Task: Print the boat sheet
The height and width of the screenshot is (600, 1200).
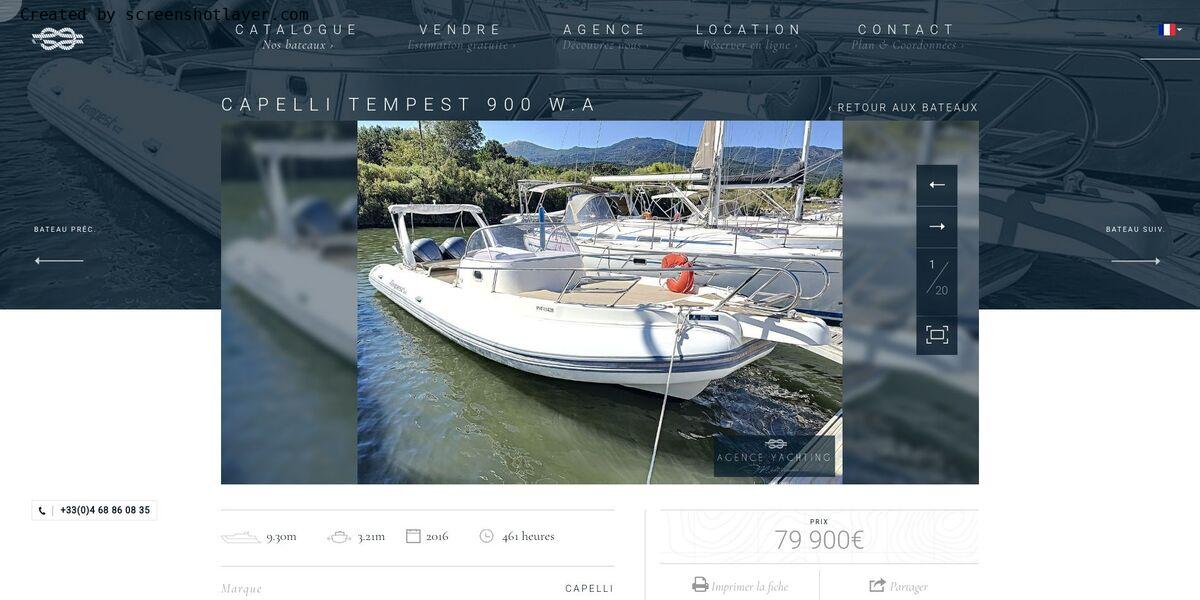Action: [x=740, y=586]
